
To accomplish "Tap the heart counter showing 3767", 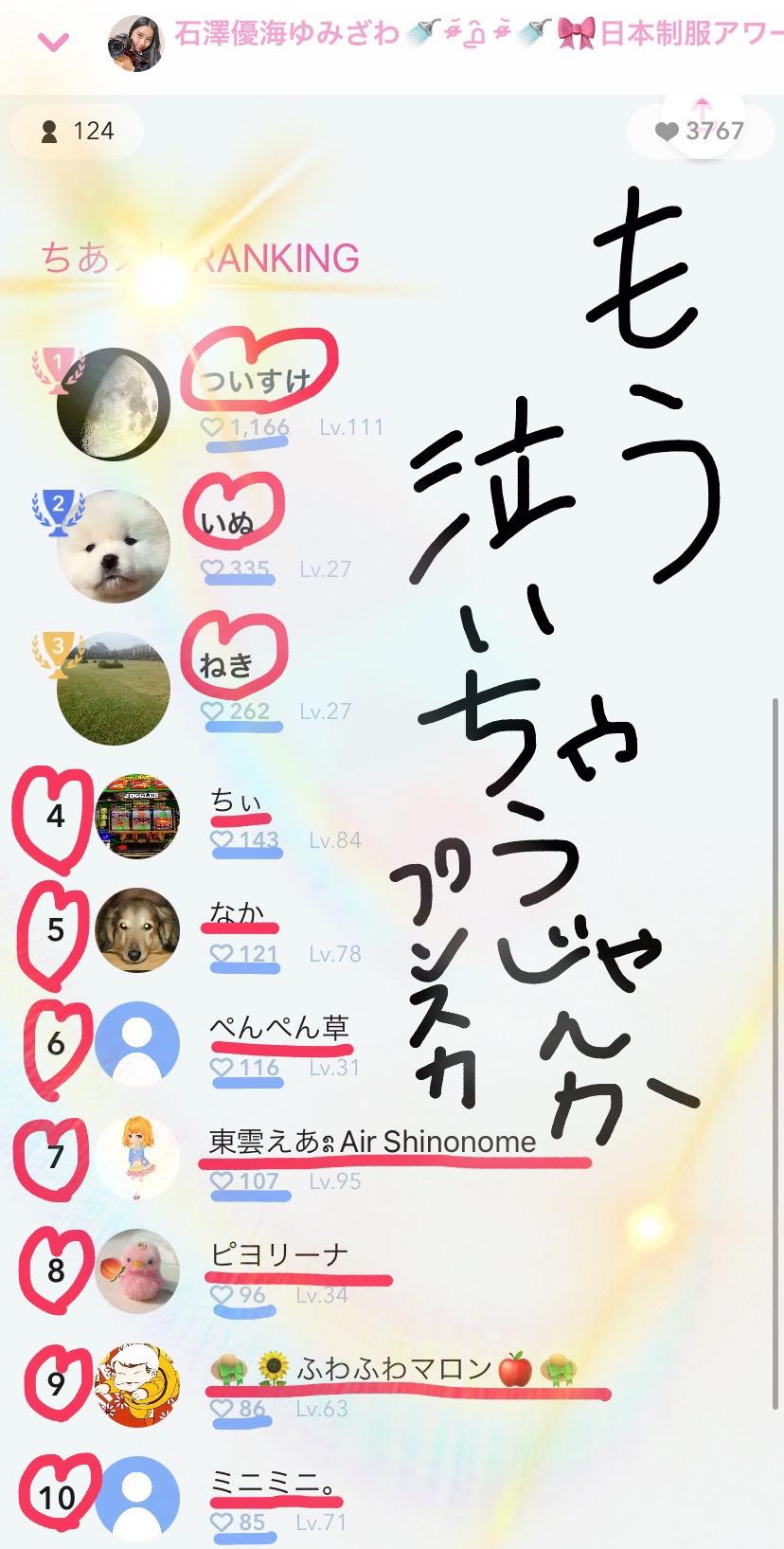I will [x=701, y=131].
